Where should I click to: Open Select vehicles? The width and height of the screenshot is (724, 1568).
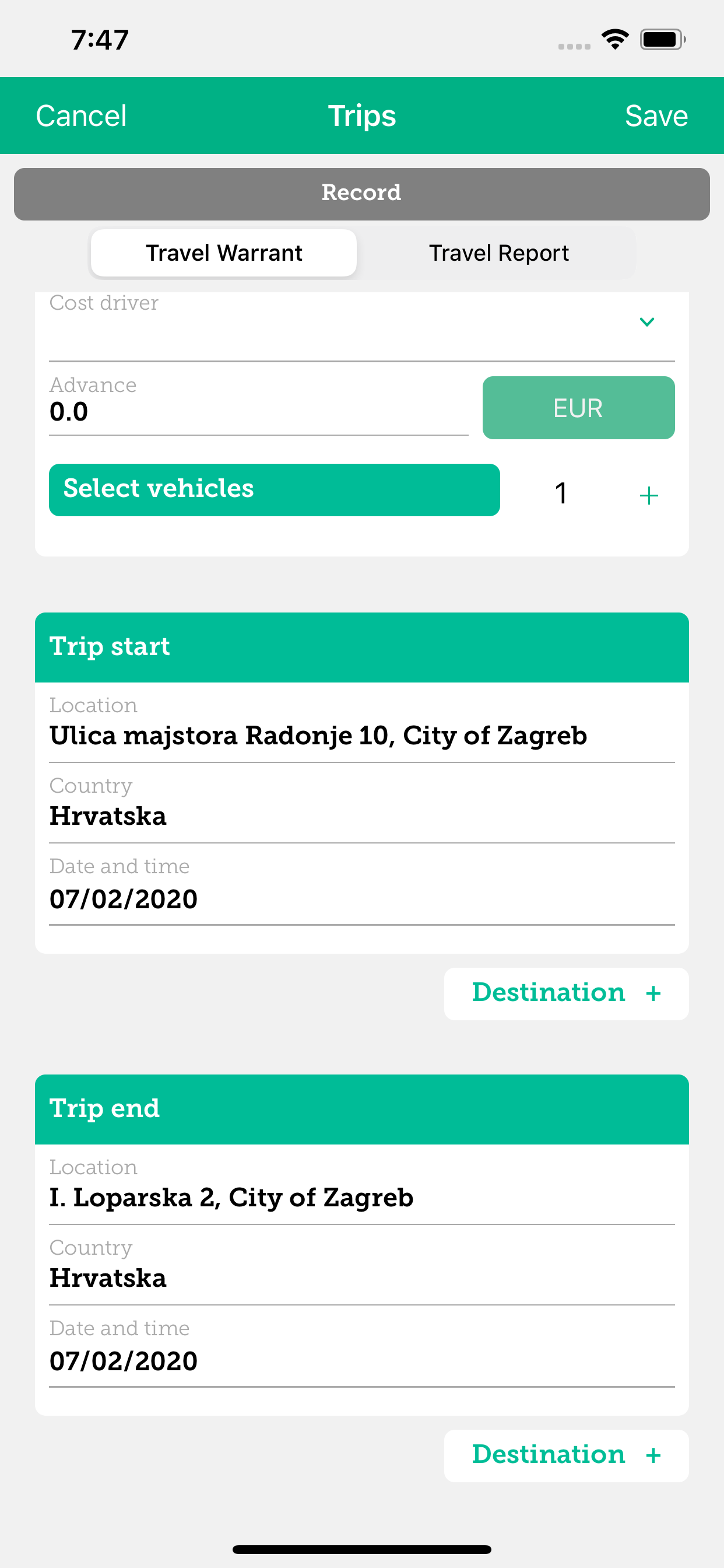point(275,489)
